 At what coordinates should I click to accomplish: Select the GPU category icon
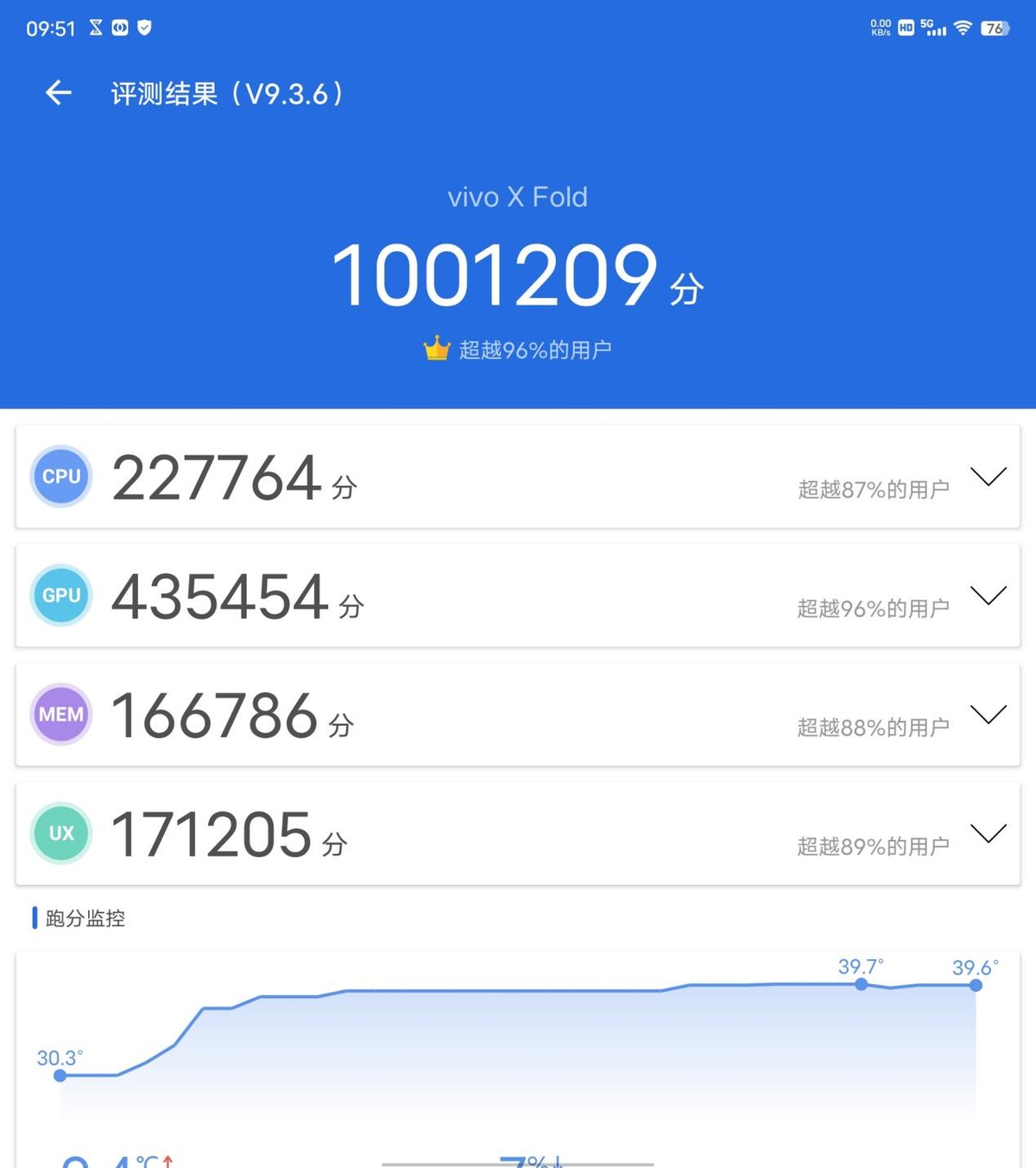click(x=60, y=596)
